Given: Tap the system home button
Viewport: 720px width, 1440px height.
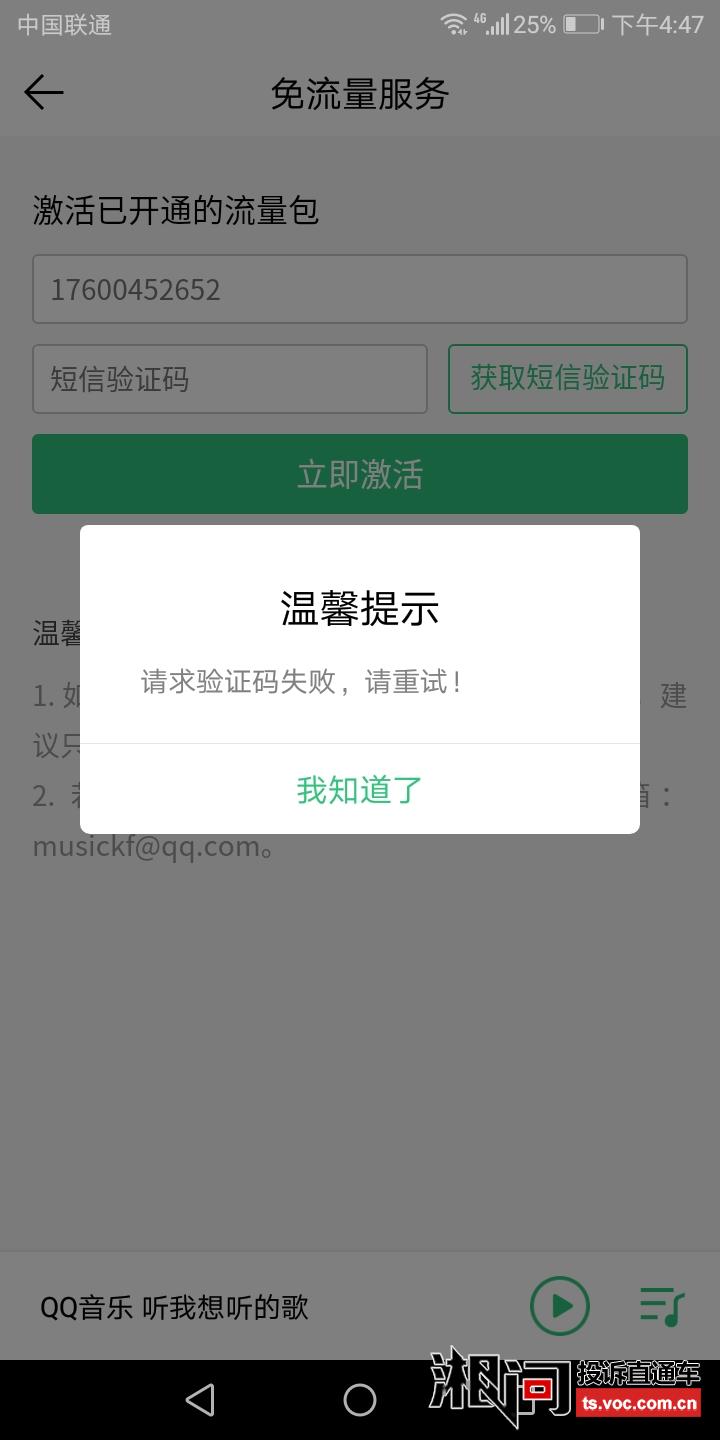Looking at the screenshot, I should pos(360,1400).
